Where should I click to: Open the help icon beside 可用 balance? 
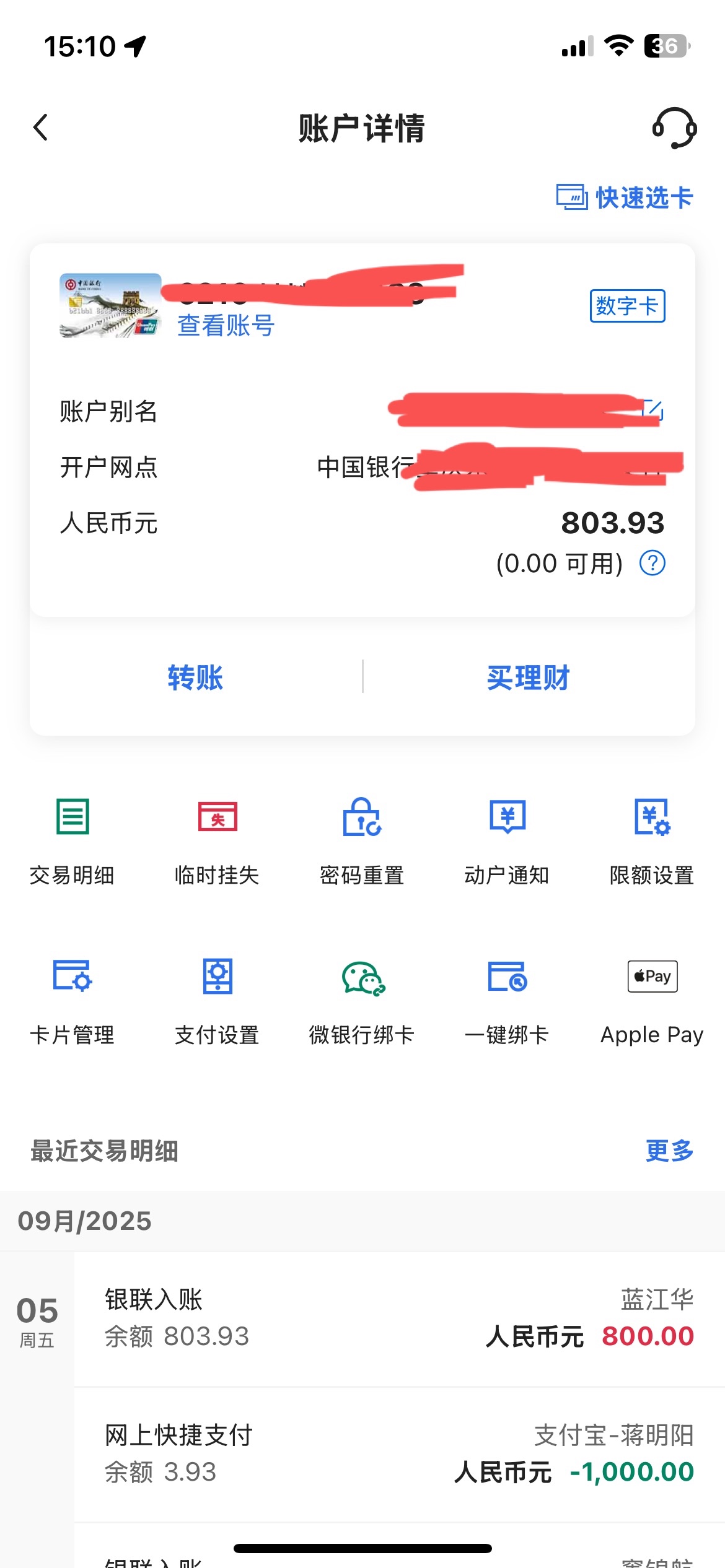[652, 564]
